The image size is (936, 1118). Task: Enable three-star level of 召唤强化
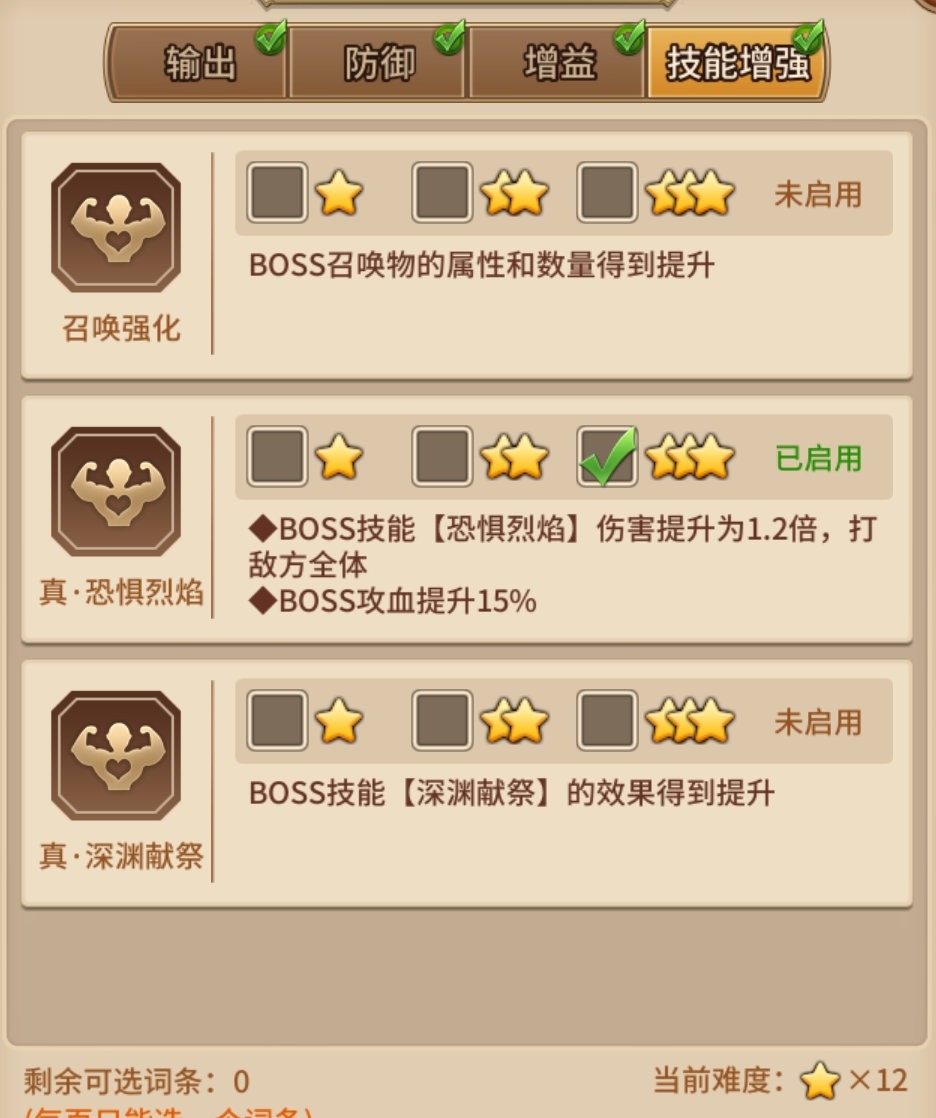607,192
